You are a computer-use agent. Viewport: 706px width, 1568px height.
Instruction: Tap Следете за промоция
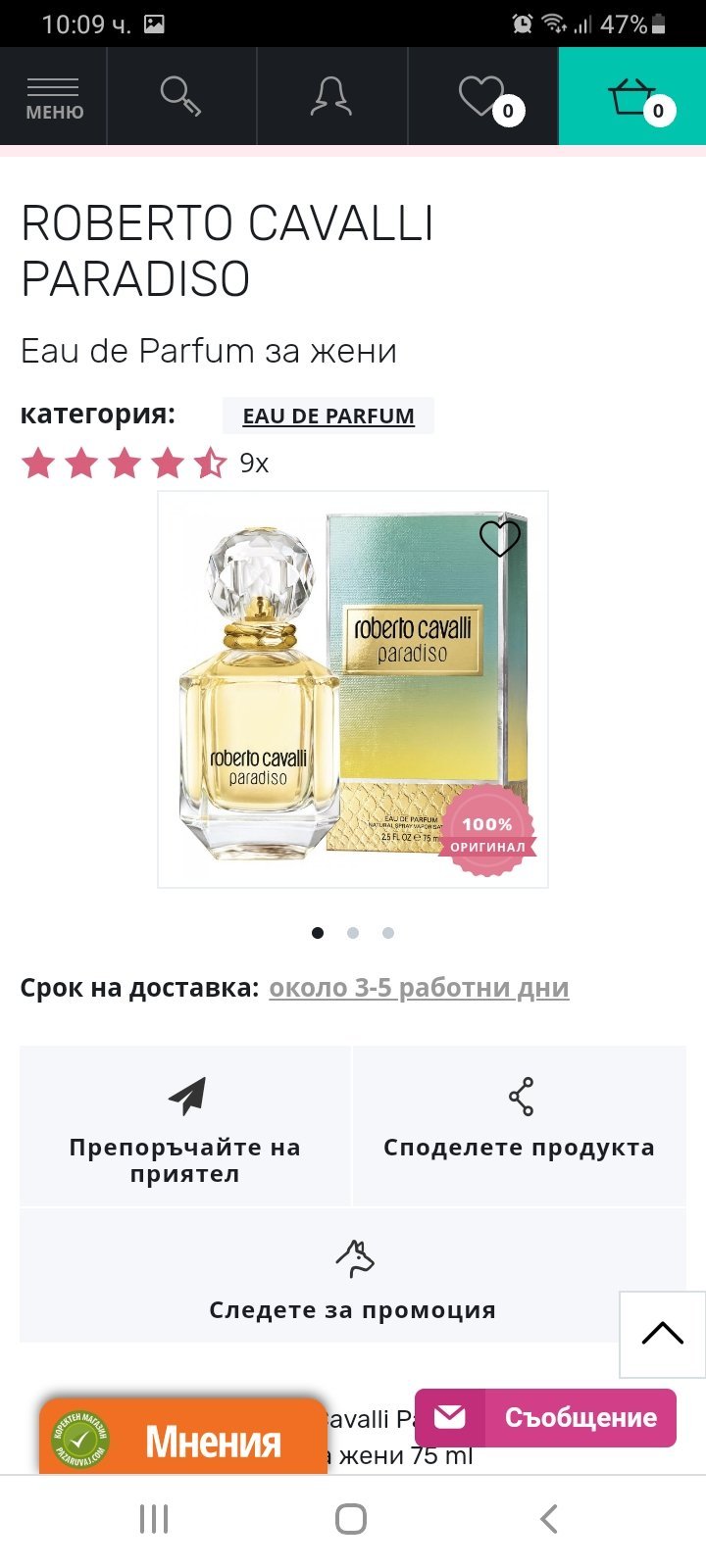tap(353, 1276)
